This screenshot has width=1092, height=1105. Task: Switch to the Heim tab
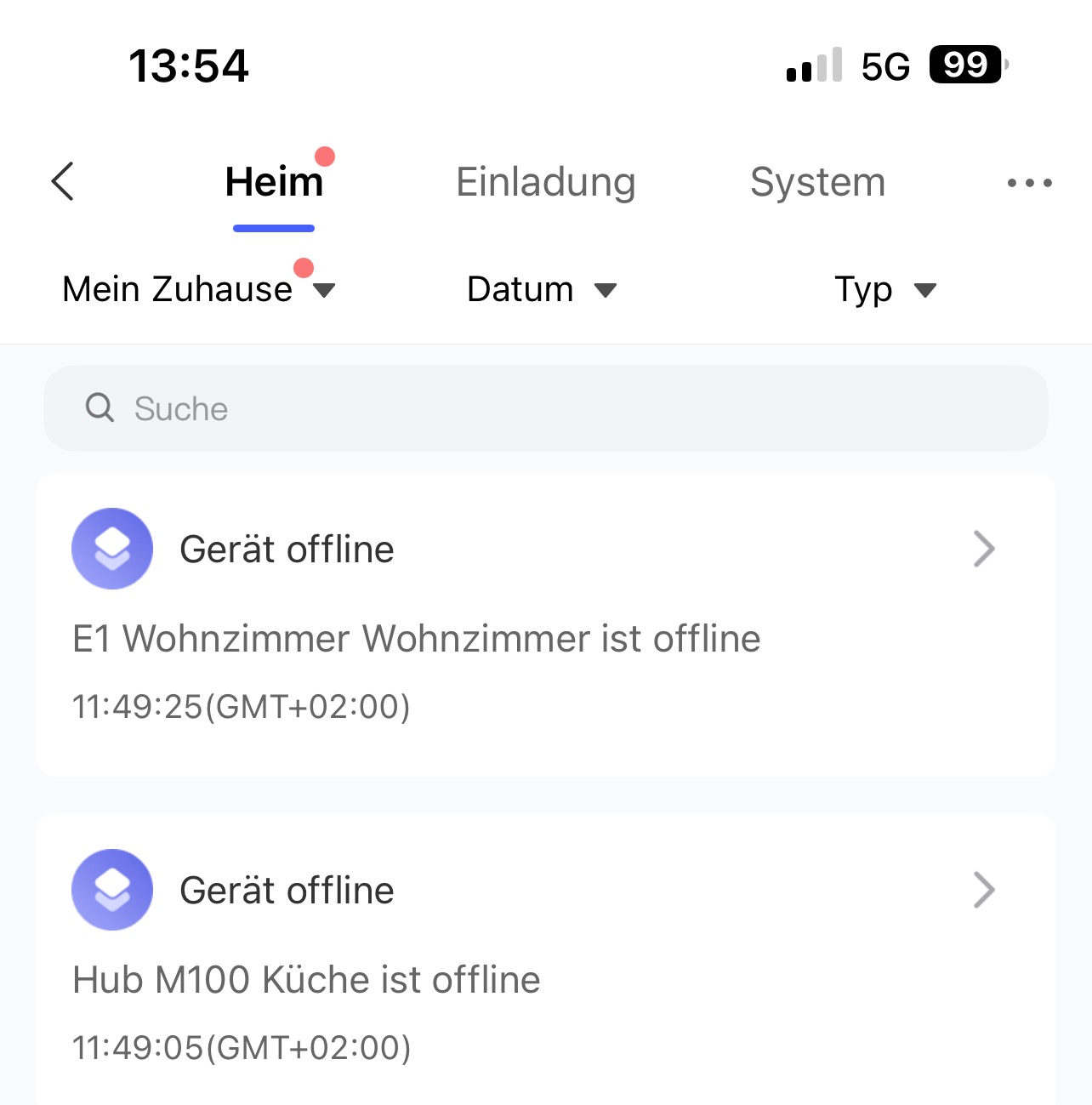point(274,182)
